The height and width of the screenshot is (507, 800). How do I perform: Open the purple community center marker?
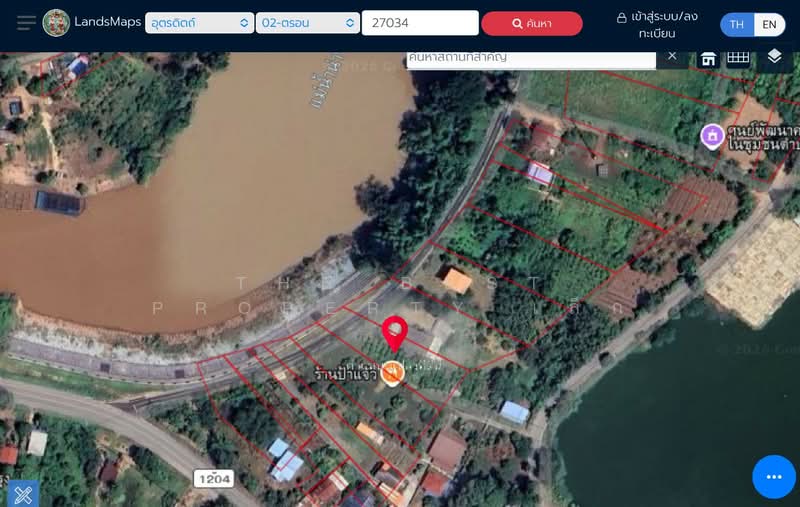pos(712,135)
